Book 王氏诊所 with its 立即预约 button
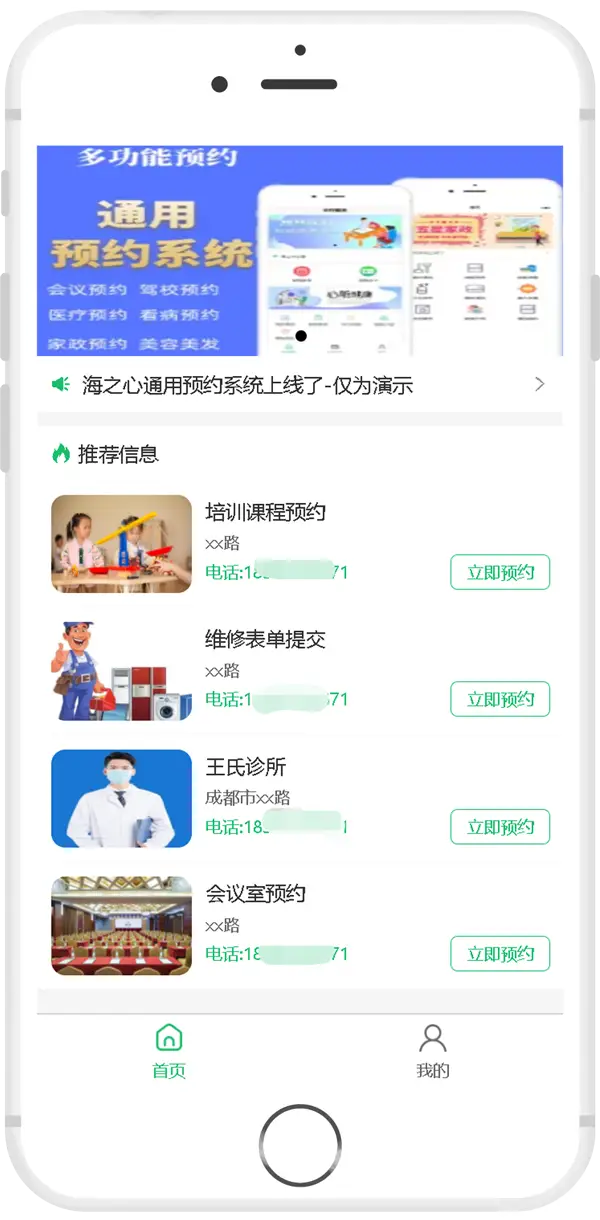The width and height of the screenshot is (600, 1220). point(500,827)
